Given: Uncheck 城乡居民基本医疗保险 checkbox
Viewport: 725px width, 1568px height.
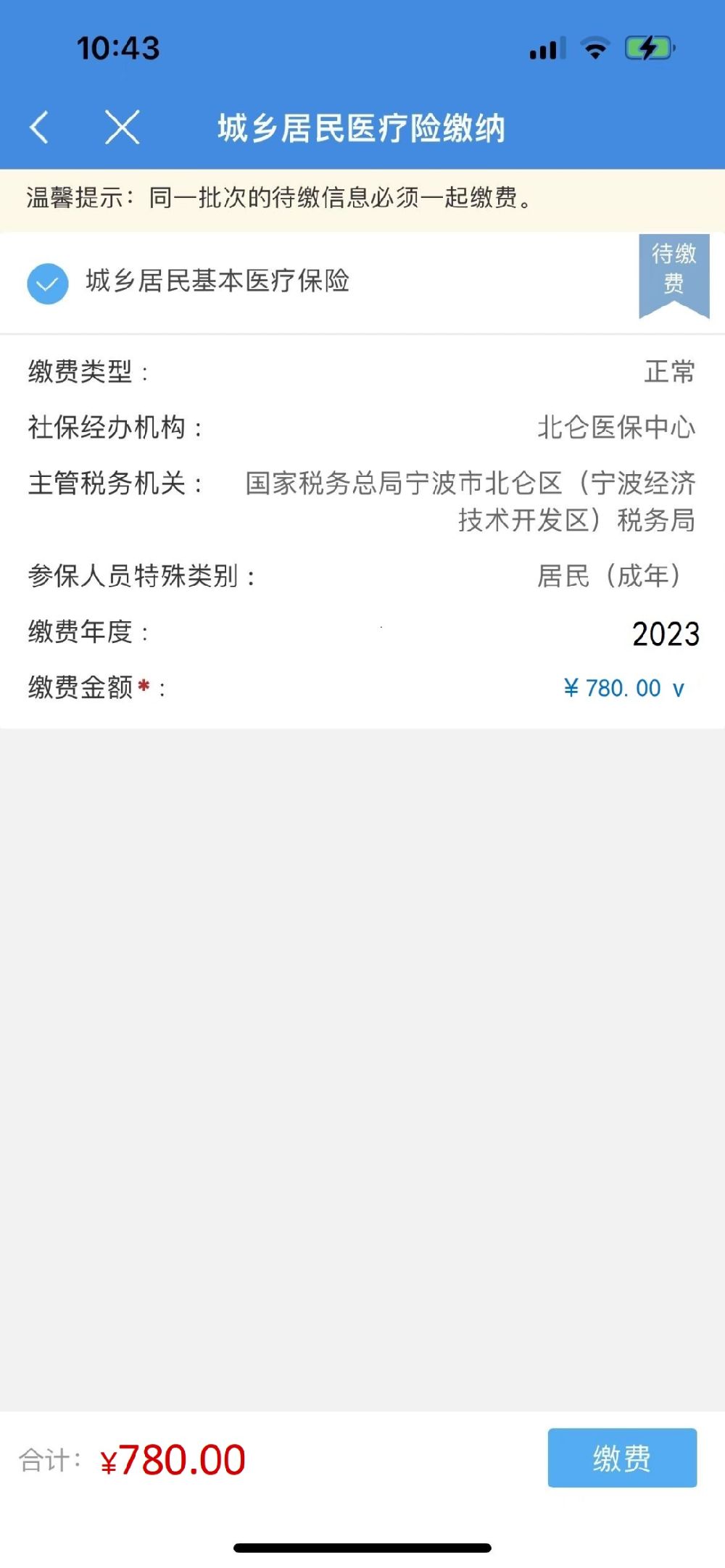Looking at the screenshot, I should (48, 283).
